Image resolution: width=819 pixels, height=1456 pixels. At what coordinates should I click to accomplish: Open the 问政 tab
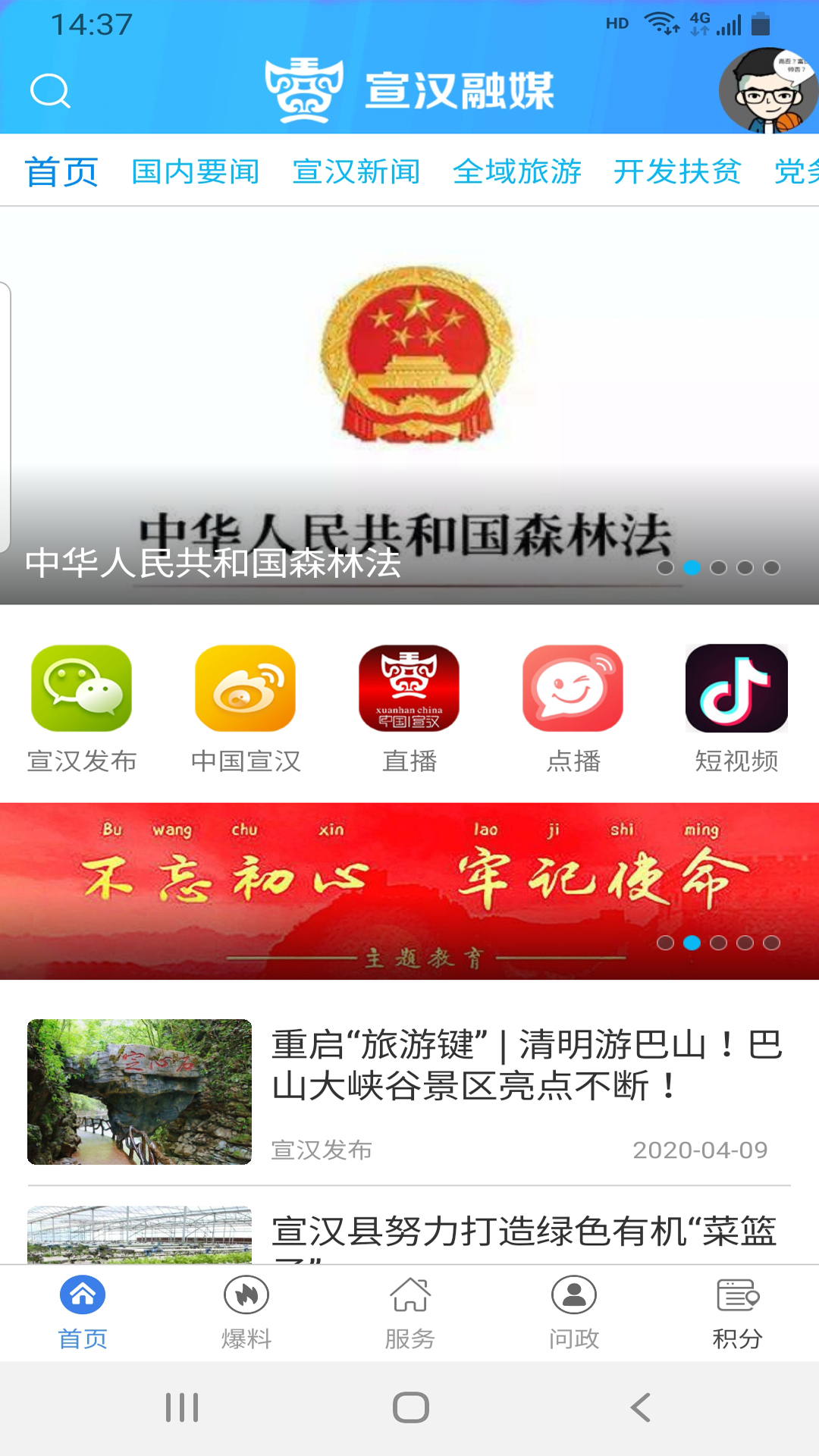pyautogui.click(x=574, y=1312)
